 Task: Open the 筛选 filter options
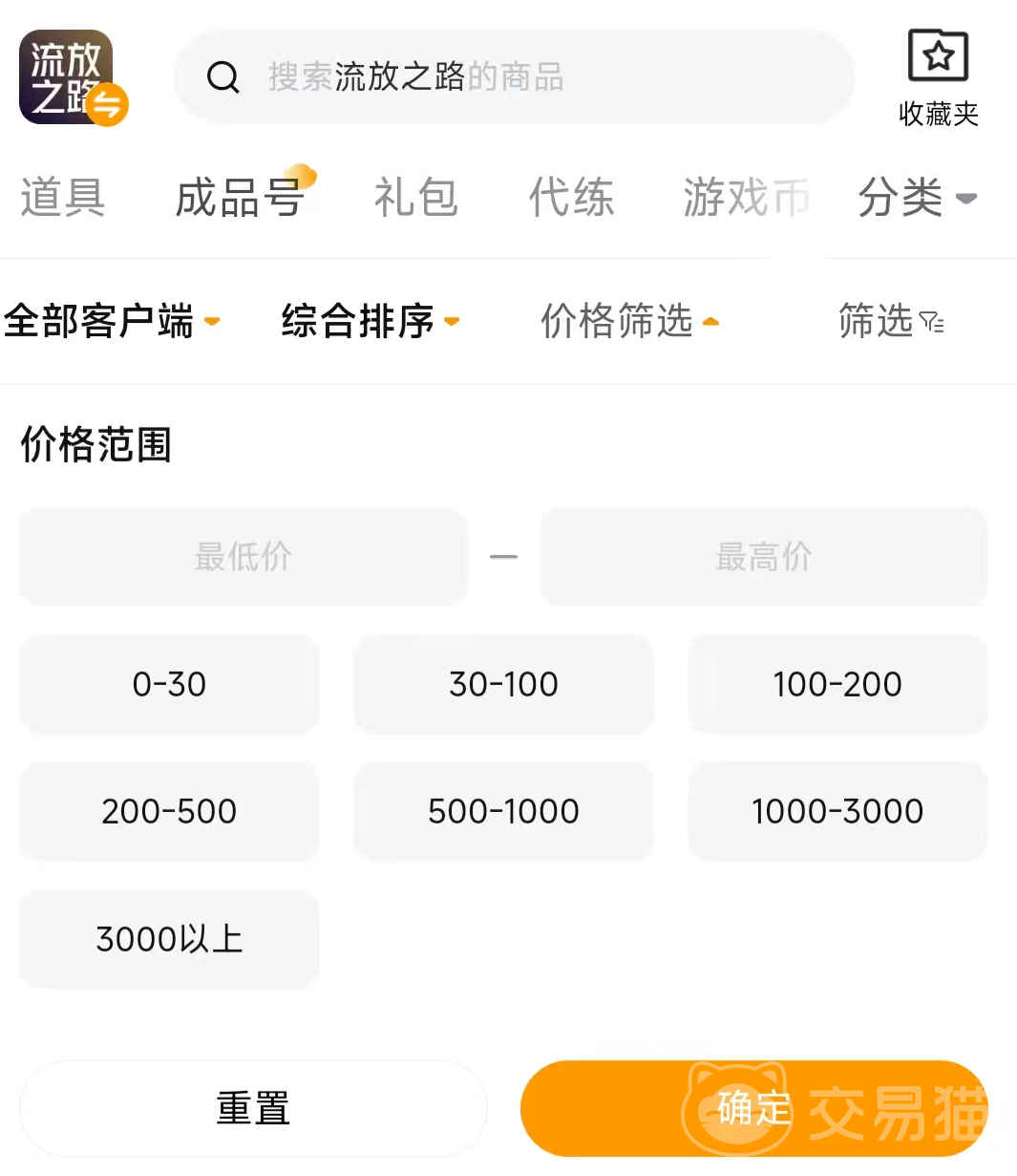point(890,321)
